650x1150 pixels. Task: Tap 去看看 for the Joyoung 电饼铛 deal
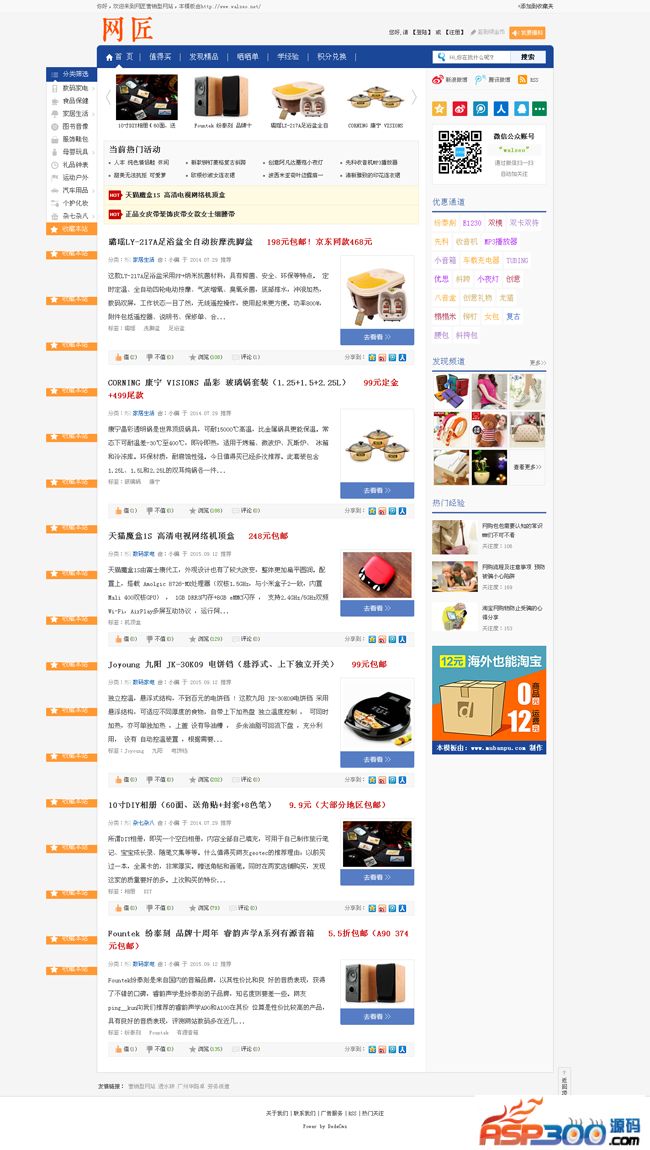point(376,760)
